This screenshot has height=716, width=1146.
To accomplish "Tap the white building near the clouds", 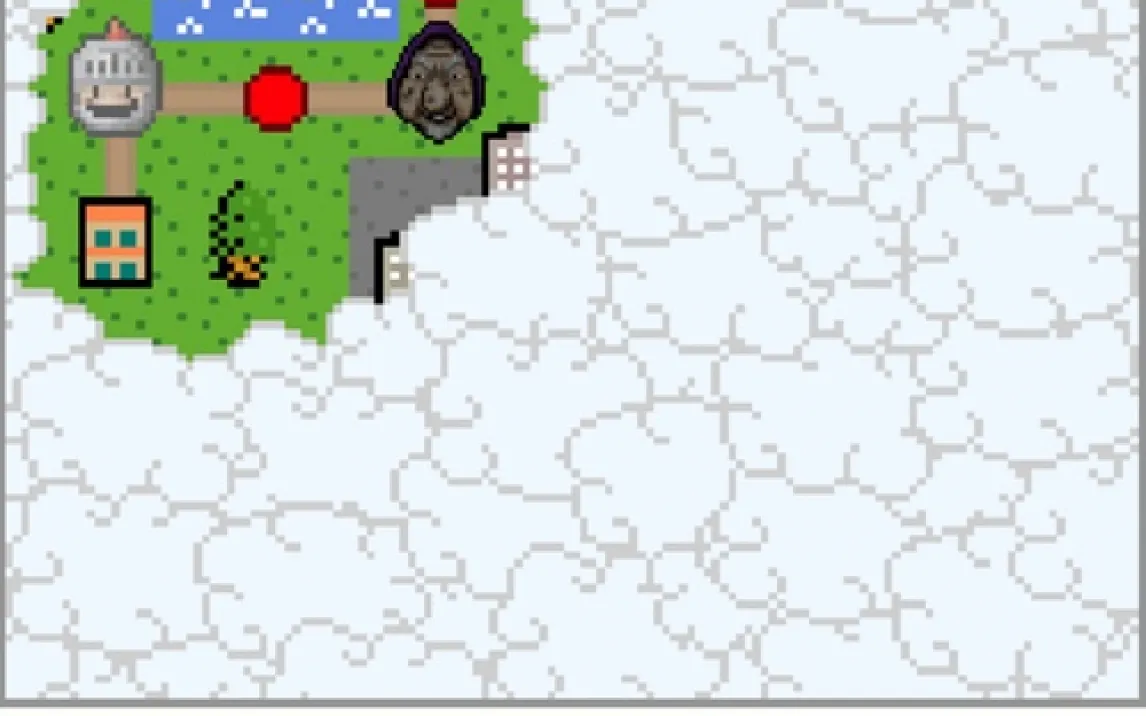I will pos(508,161).
